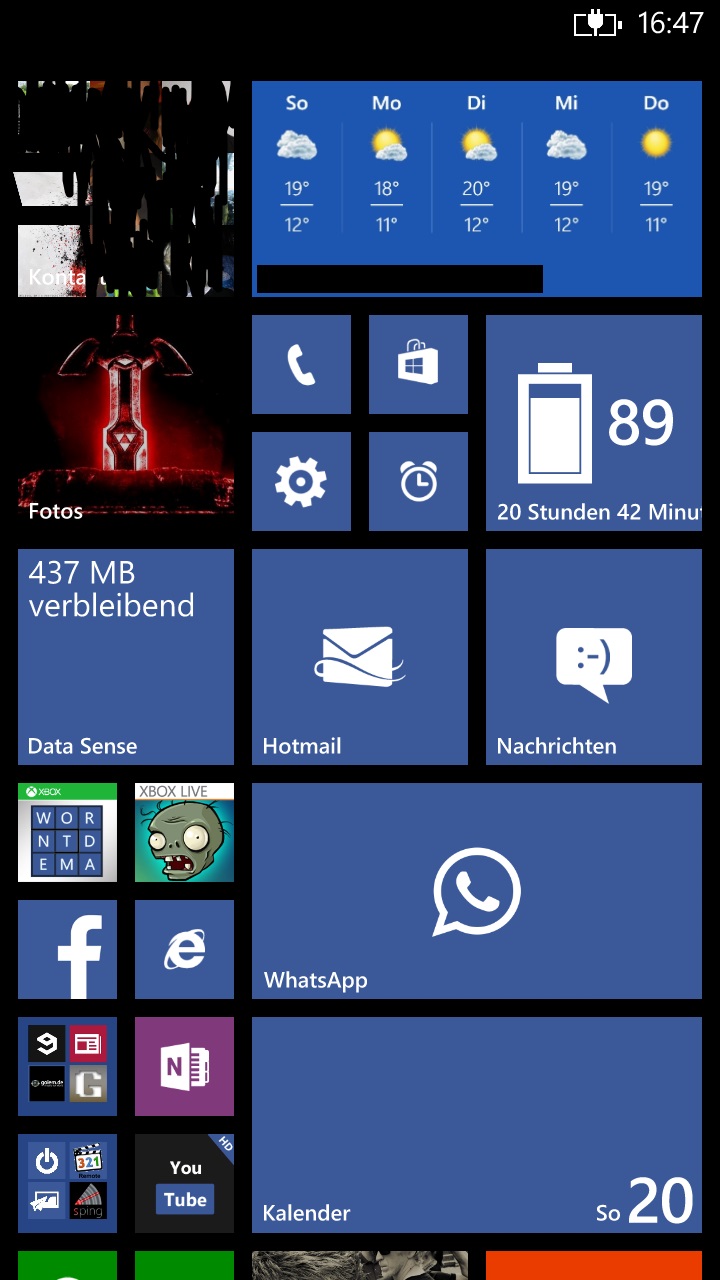720x1280 pixels.
Task: Open the Alarms clock tile
Action: 418,481
